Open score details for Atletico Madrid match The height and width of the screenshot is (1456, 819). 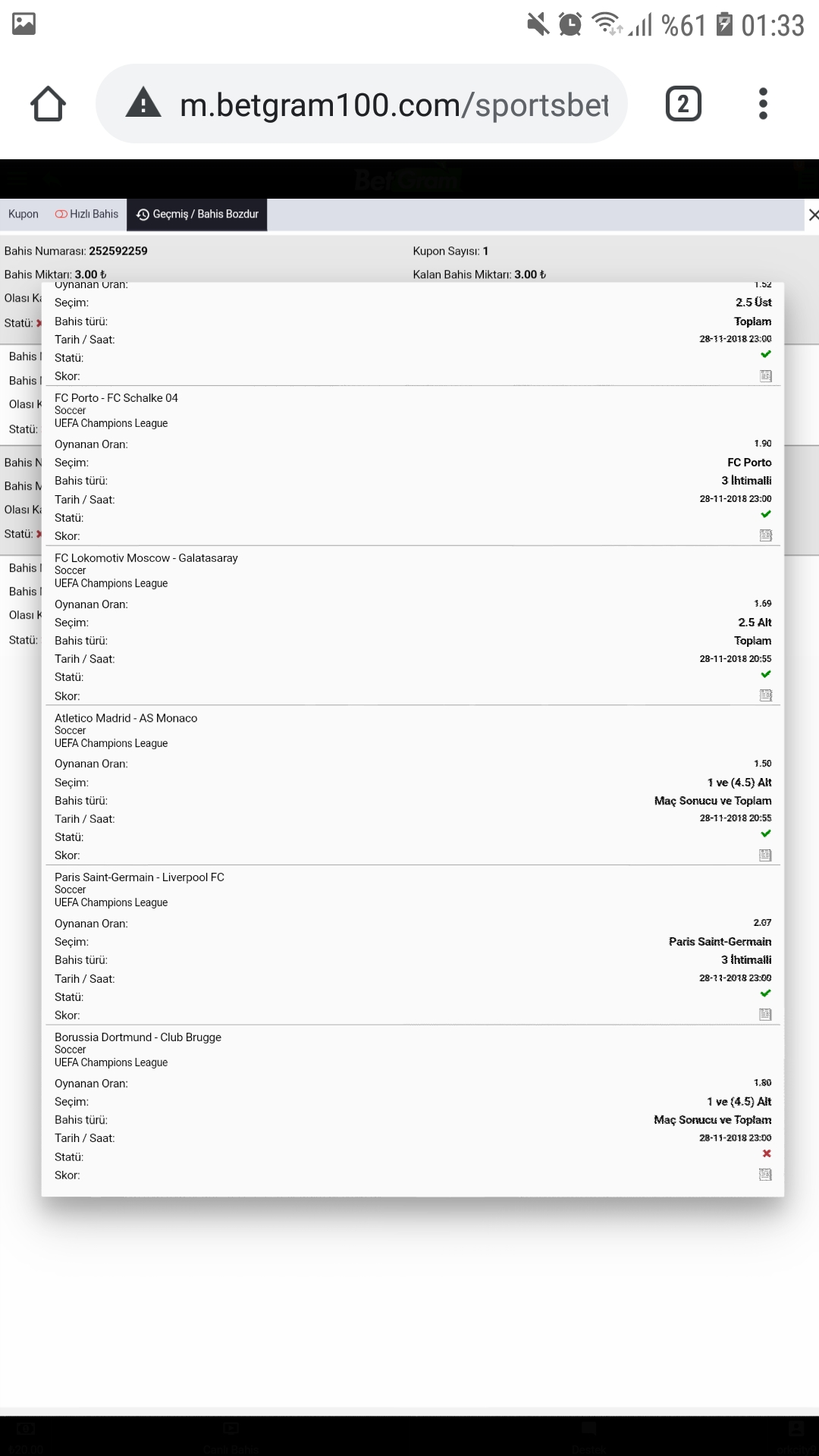point(766,855)
